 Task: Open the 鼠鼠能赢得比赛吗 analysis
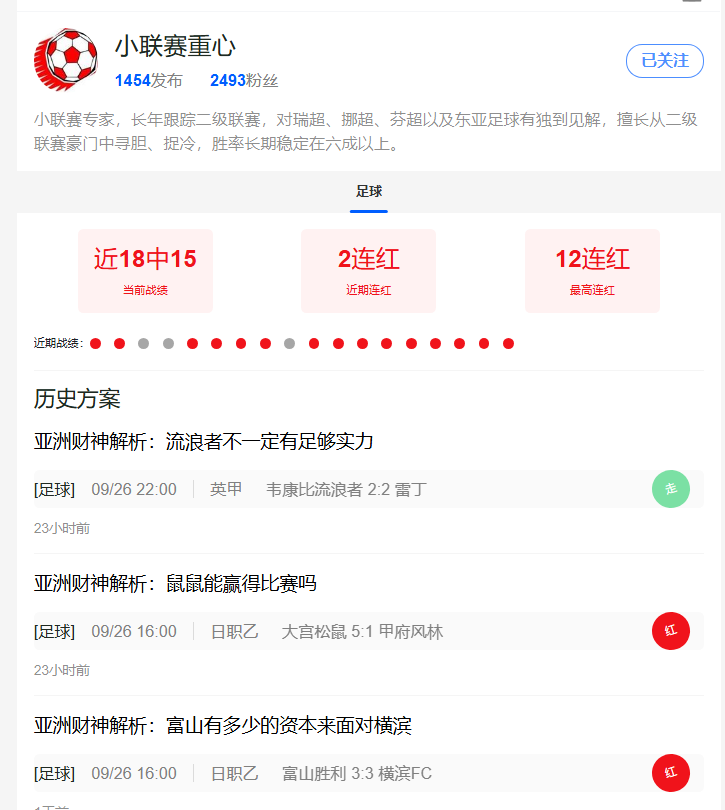[x=175, y=584]
